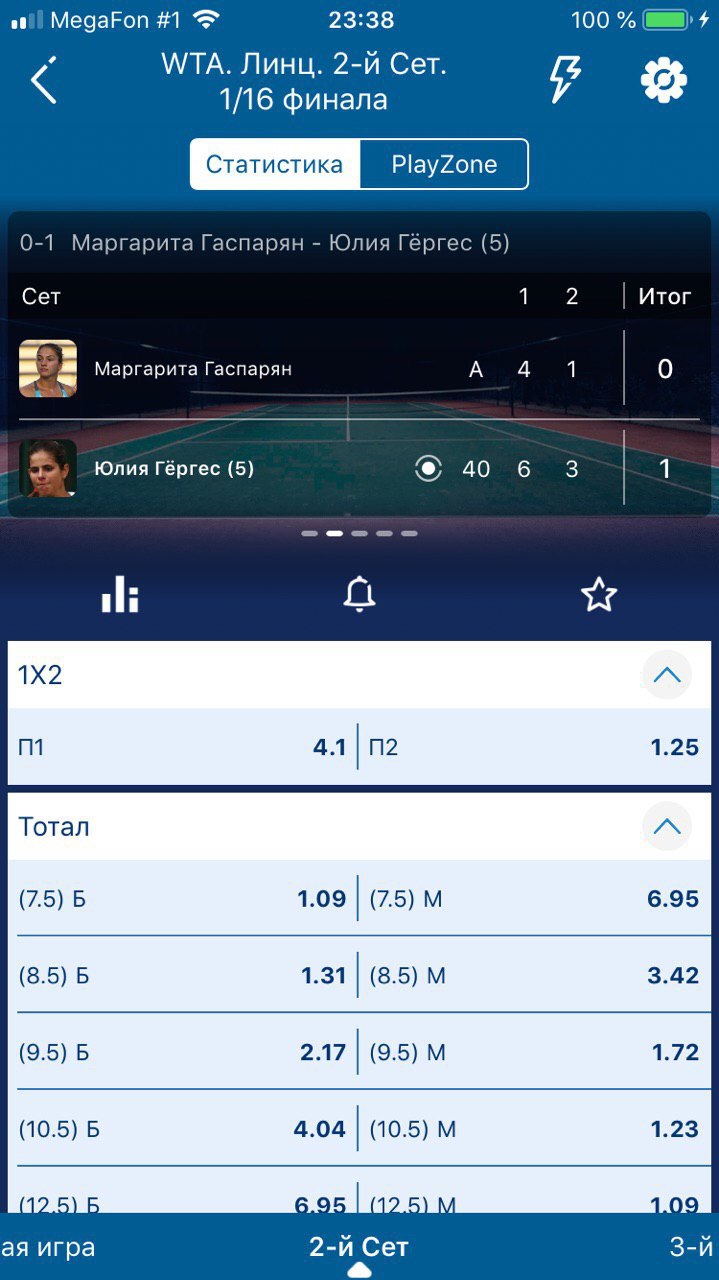Add match to favorites star
This screenshot has width=719, height=1280.
pyautogui.click(x=599, y=595)
